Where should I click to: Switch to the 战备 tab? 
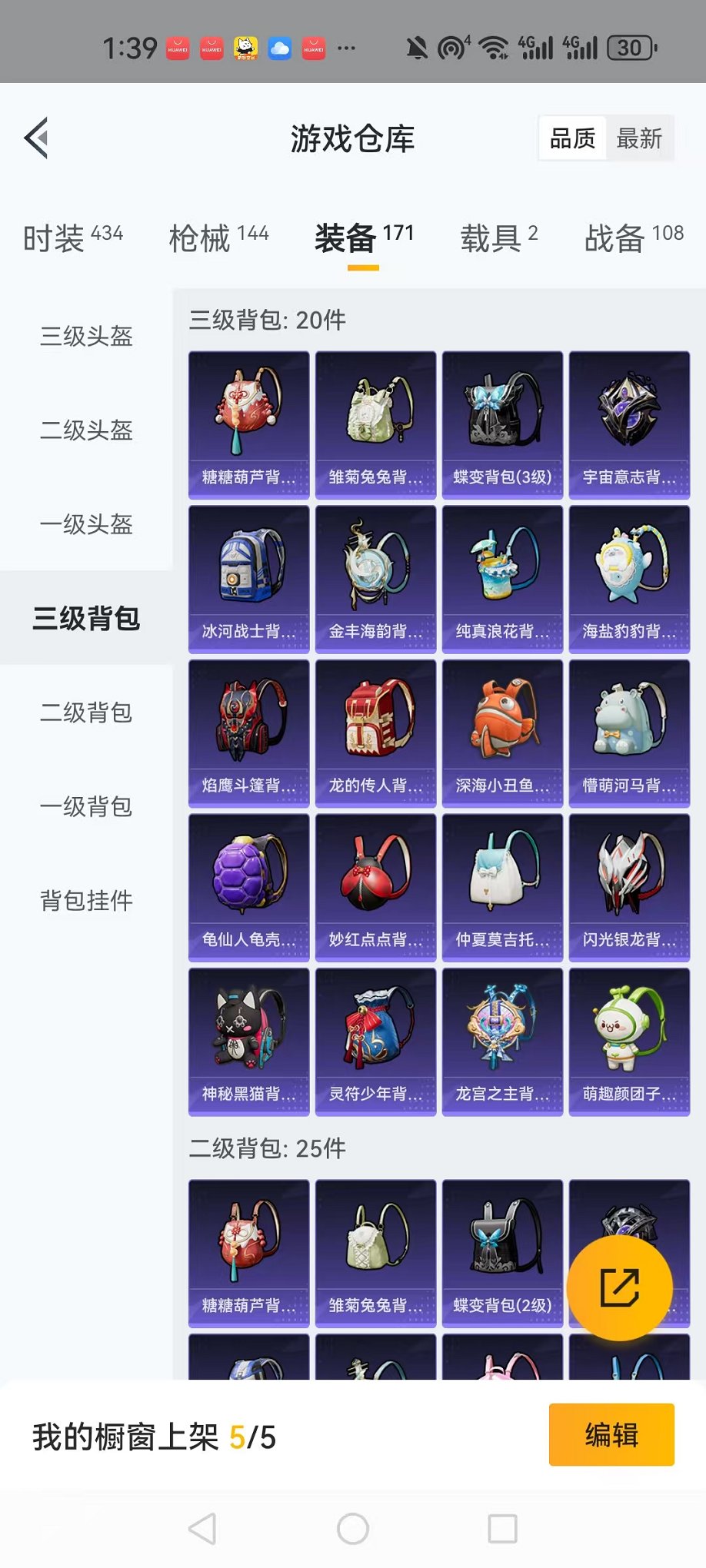coord(634,238)
